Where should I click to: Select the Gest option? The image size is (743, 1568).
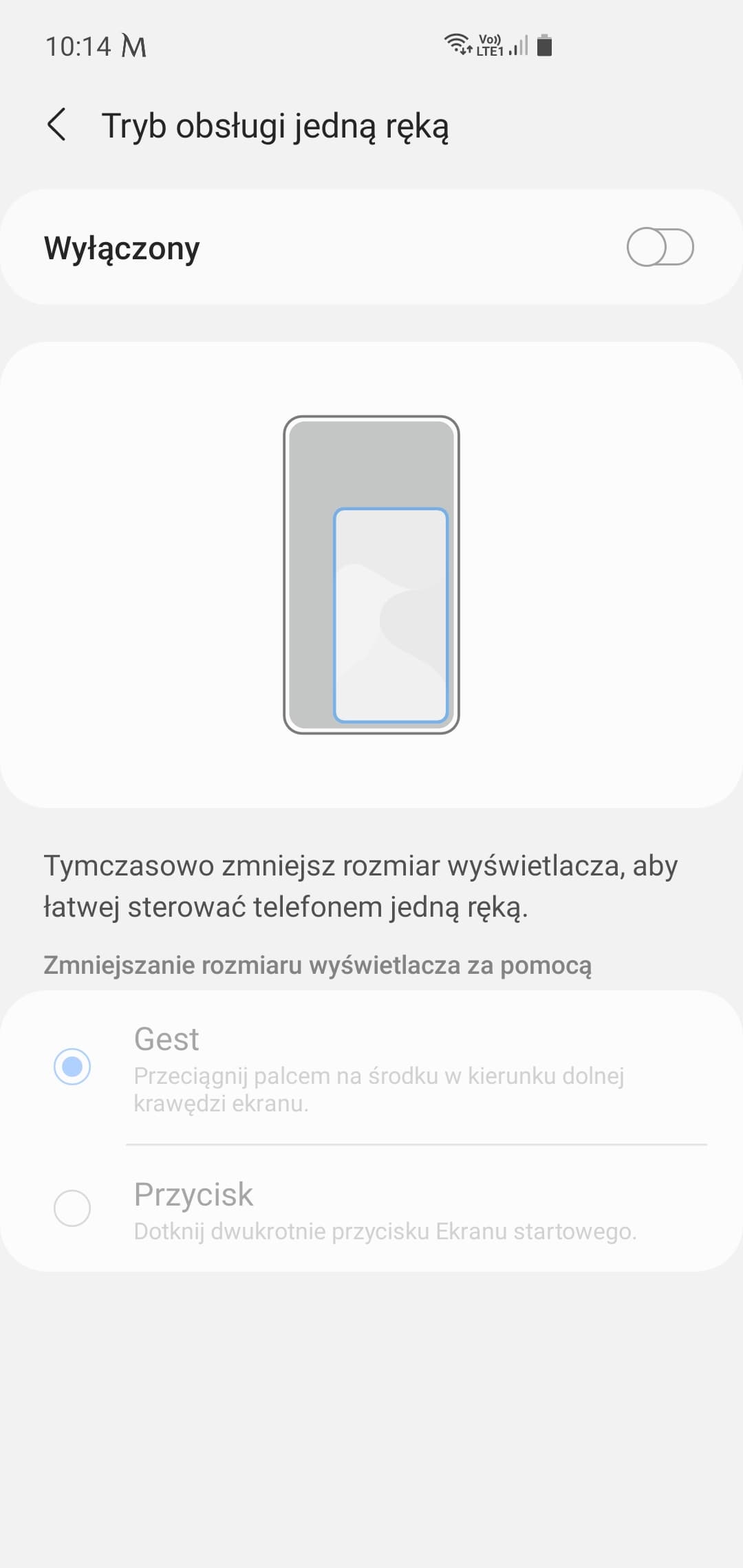pyautogui.click(x=72, y=1067)
